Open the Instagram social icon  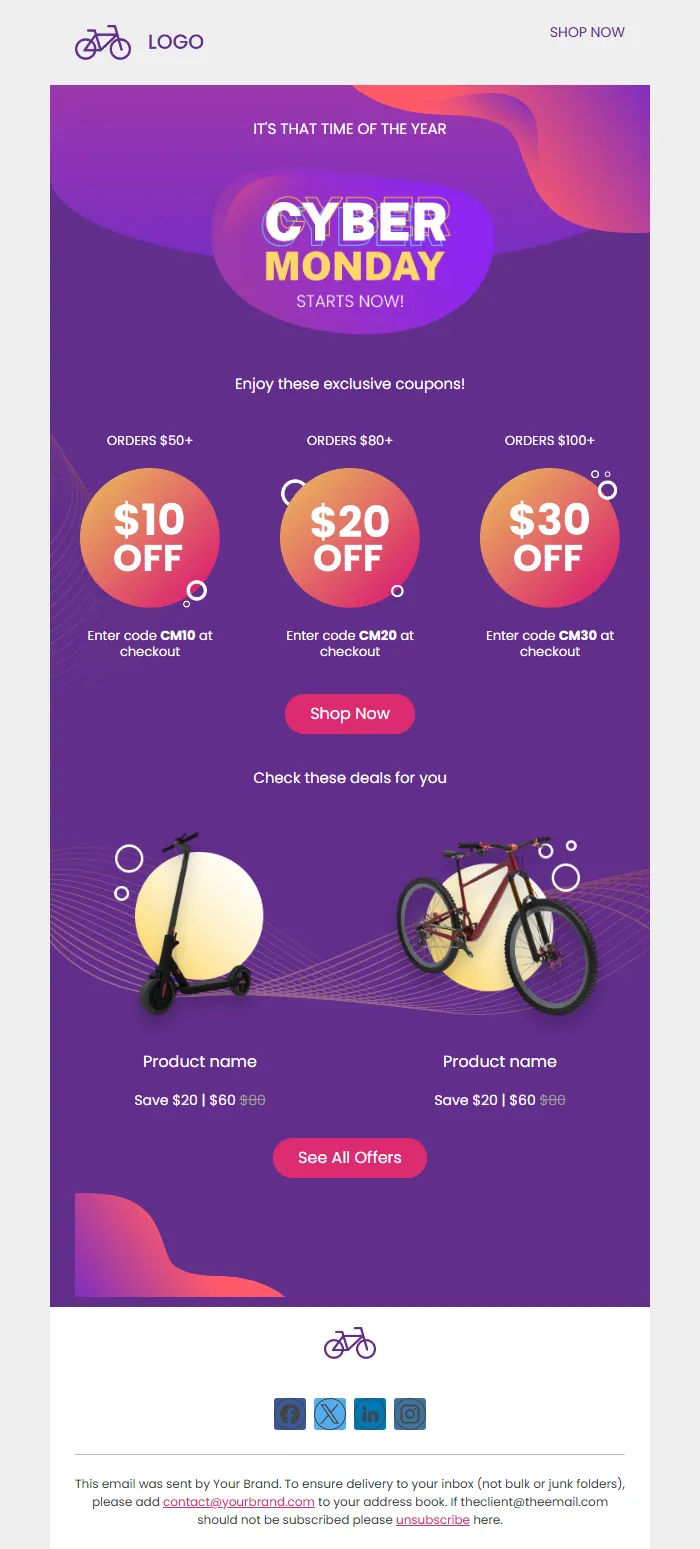(x=410, y=1414)
